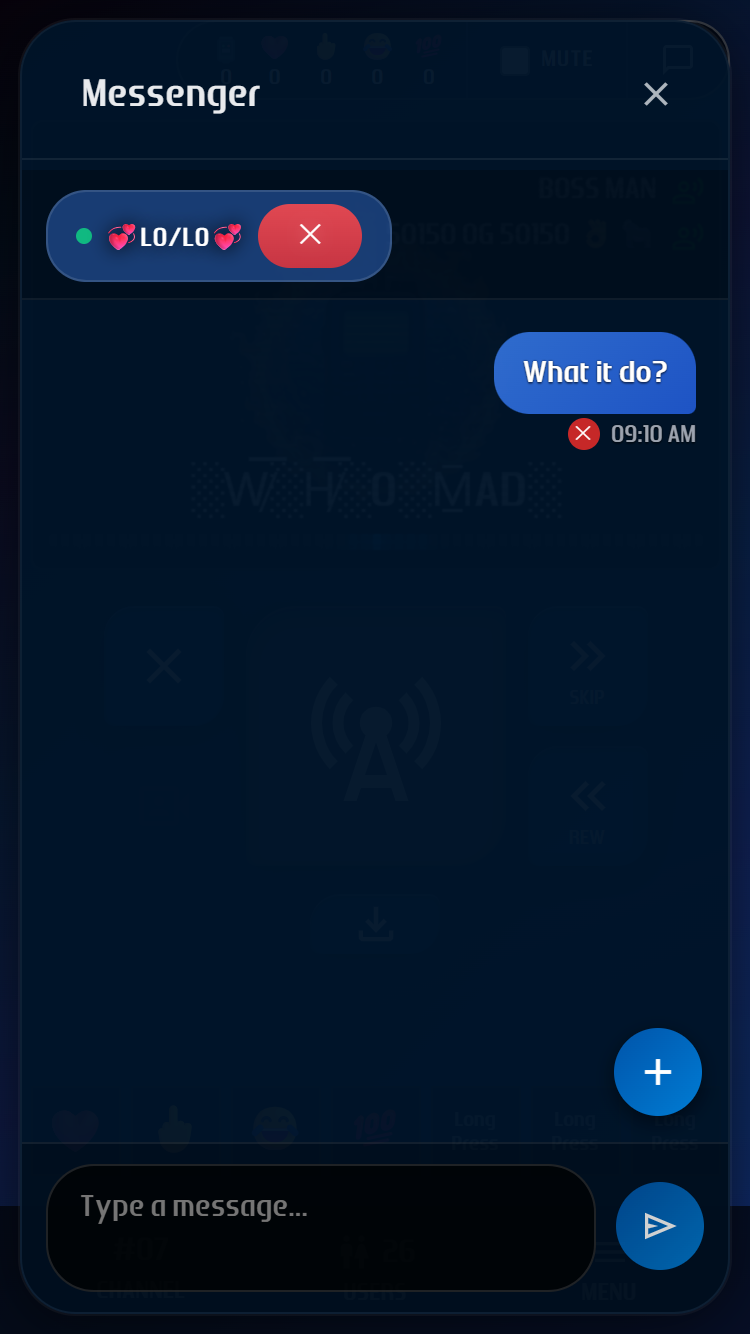Tap the red retry icon beside 09:10 AM

tap(583, 434)
